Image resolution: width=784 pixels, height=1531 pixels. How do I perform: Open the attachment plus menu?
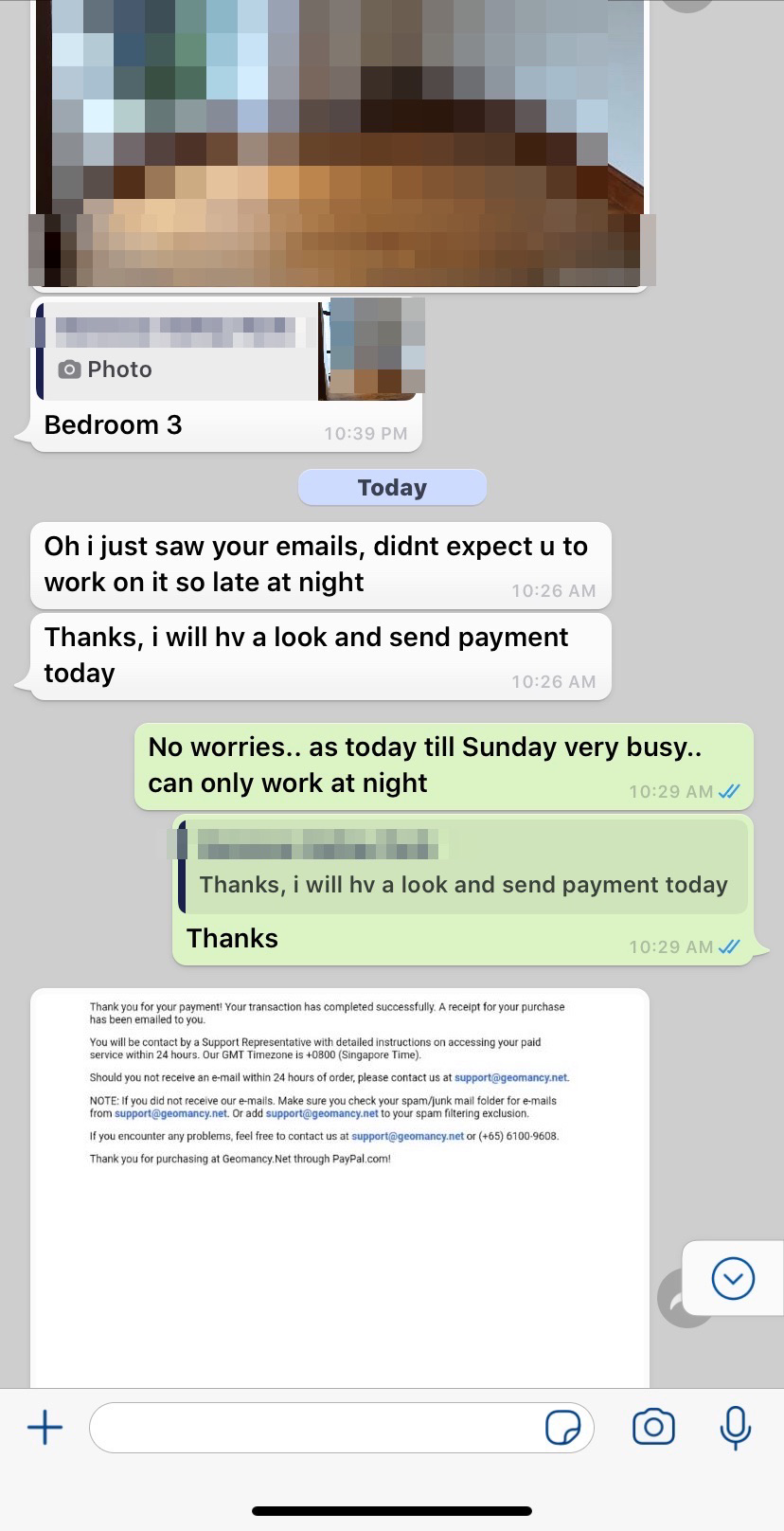[x=45, y=1427]
